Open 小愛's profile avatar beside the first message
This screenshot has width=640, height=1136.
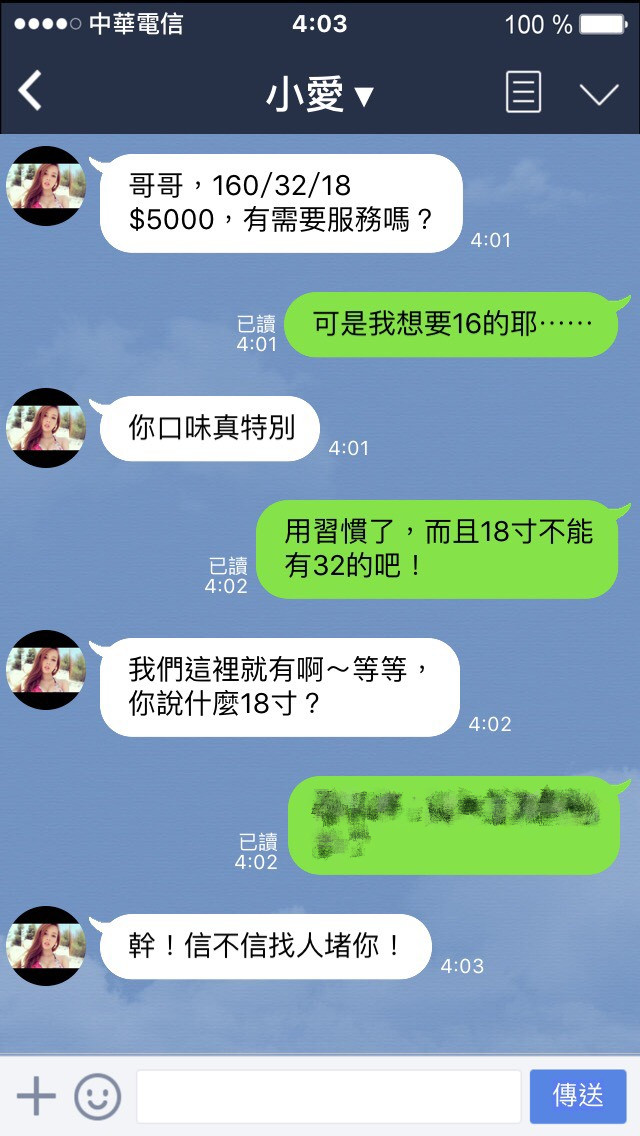point(46,186)
